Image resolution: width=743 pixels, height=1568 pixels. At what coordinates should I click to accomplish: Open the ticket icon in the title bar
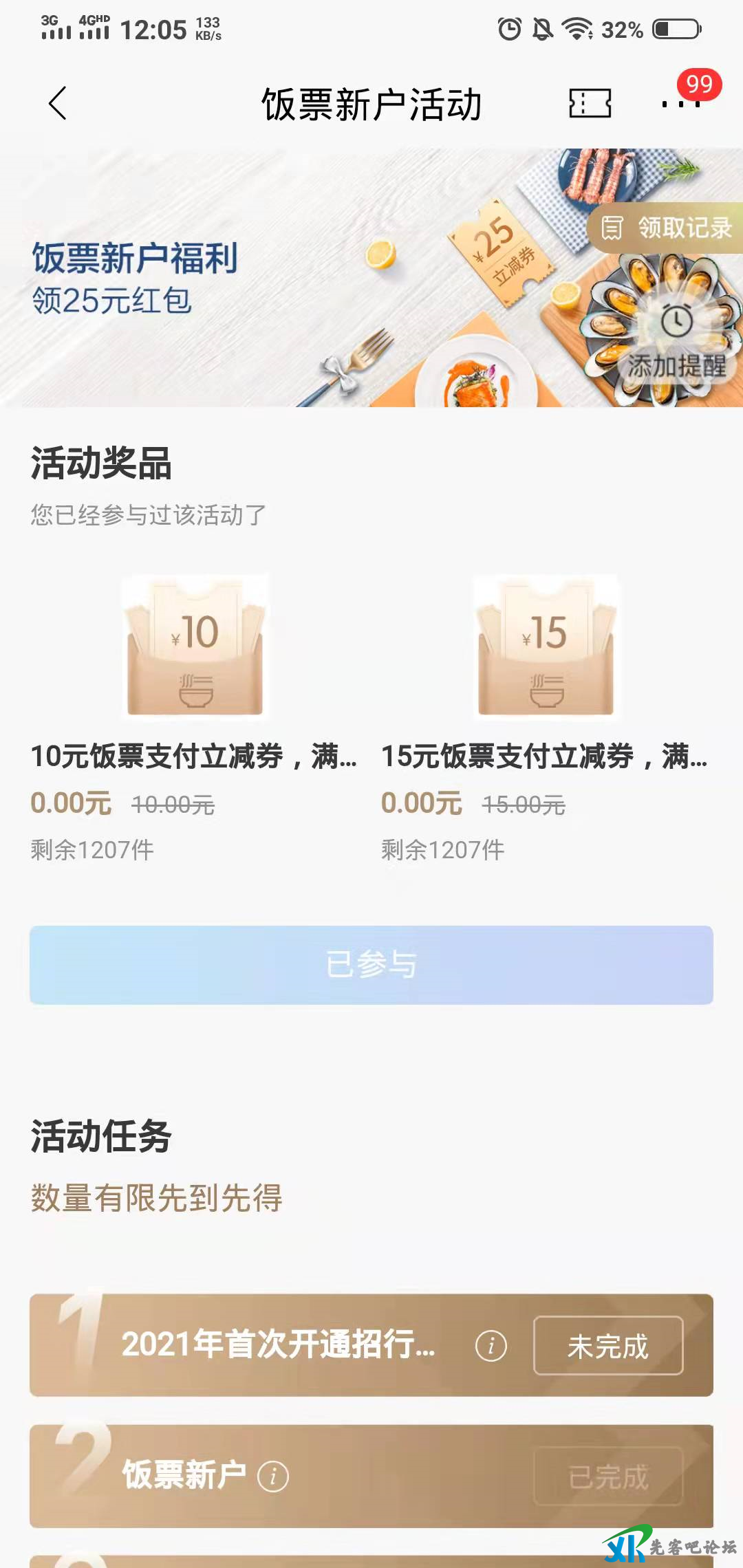point(588,105)
